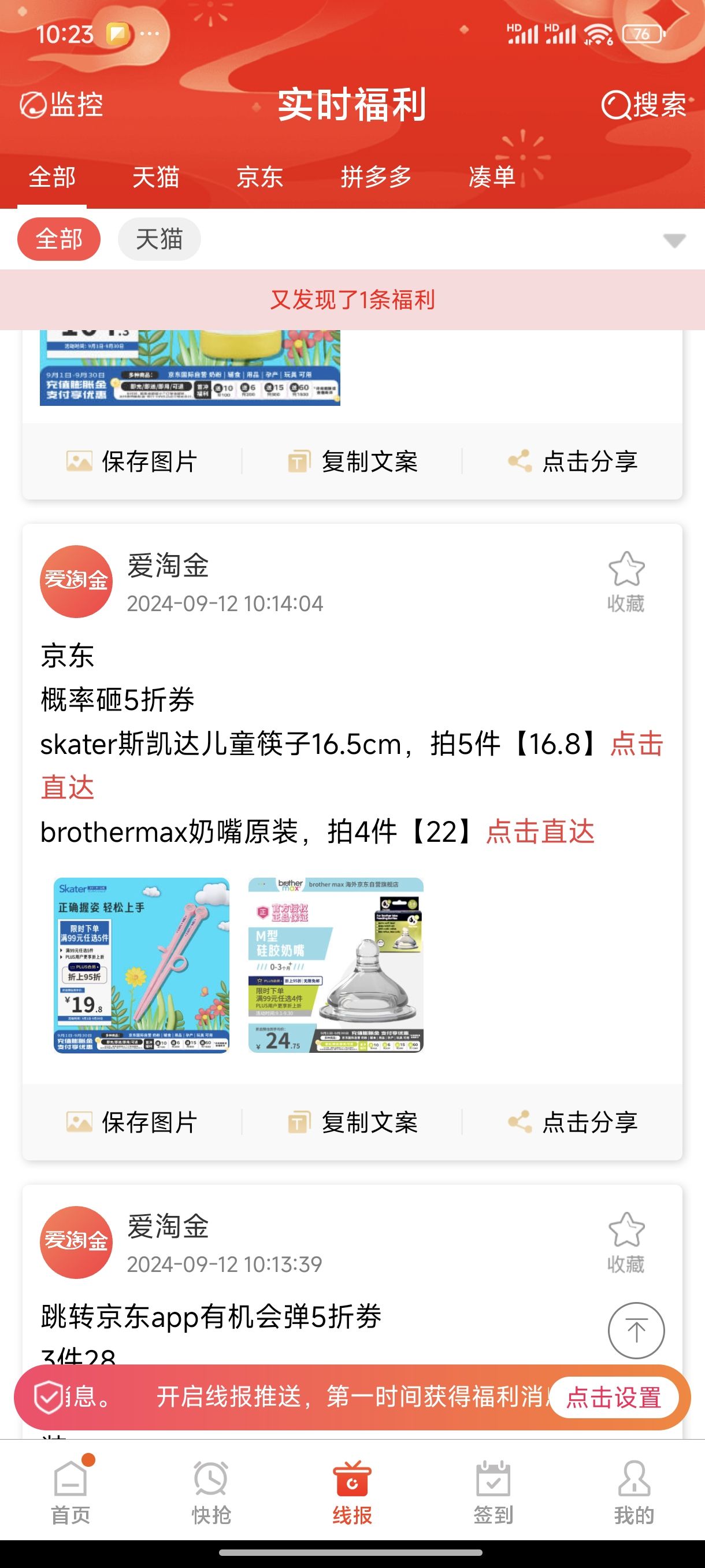Open the 监控 monitoring option
The width and height of the screenshot is (705, 1568).
61,105
